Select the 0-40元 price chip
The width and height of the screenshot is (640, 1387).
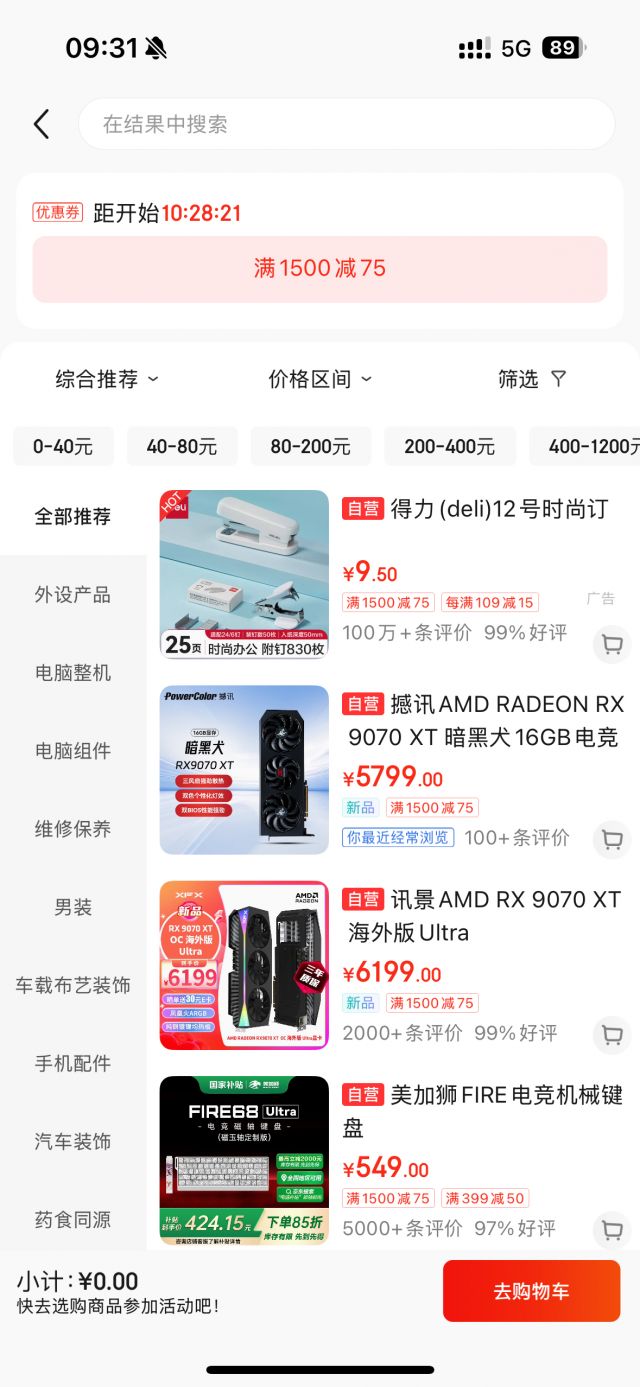pos(63,446)
